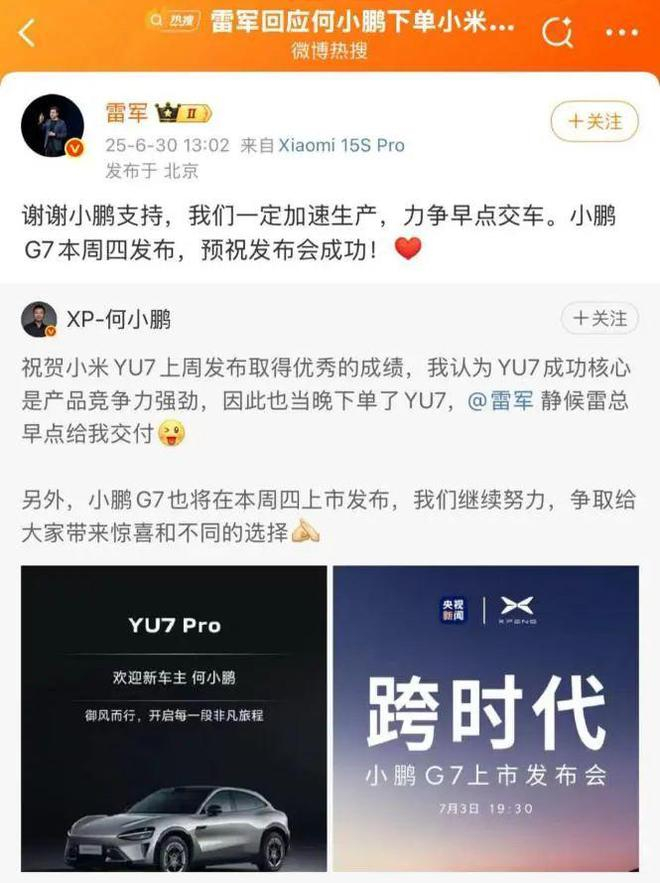Open XP-何小鹏's profile name

[119, 319]
